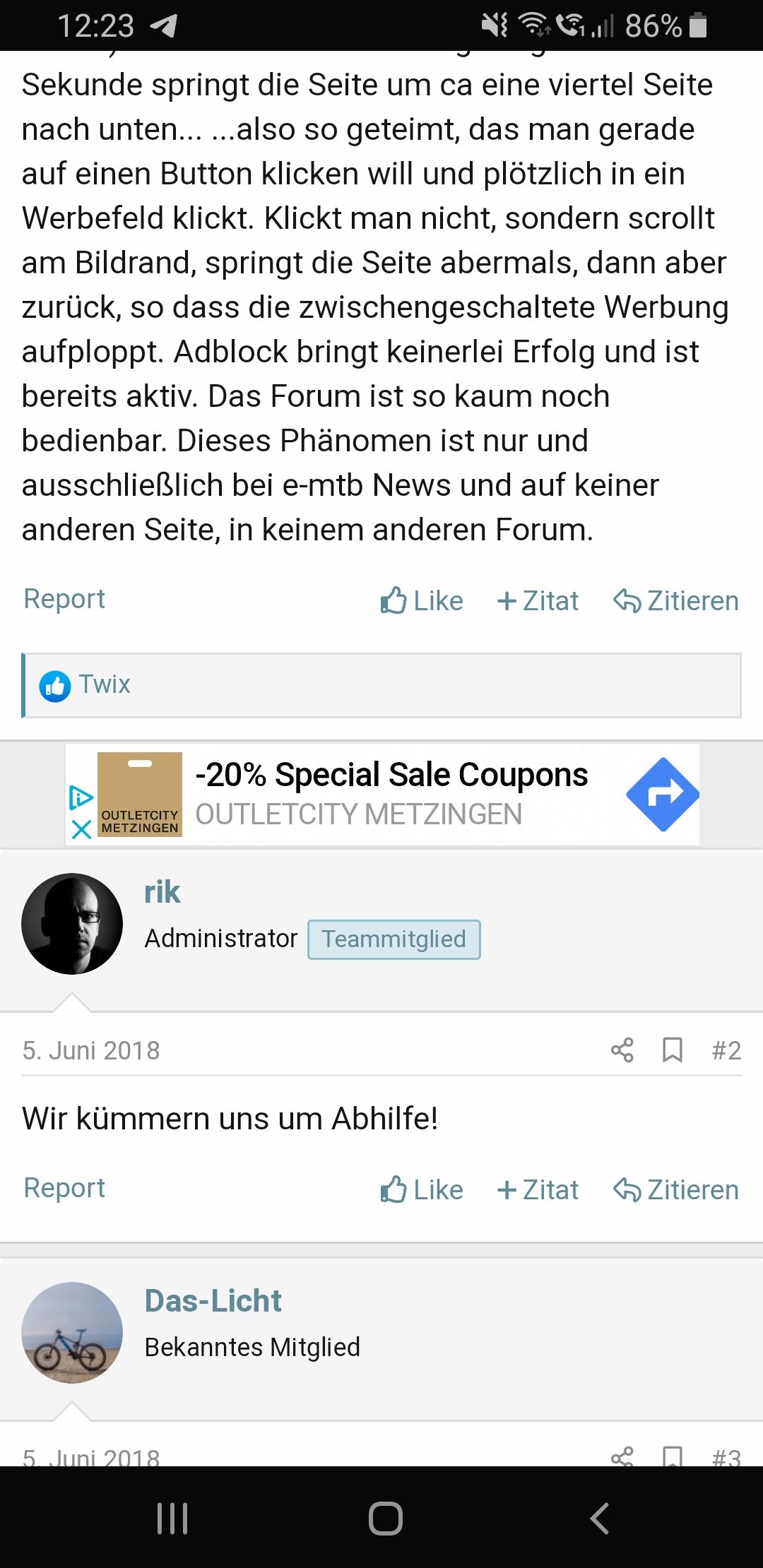Image resolution: width=763 pixels, height=1568 pixels.
Task: View Das-Licht's bicycle avatar
Action: 72,1332
